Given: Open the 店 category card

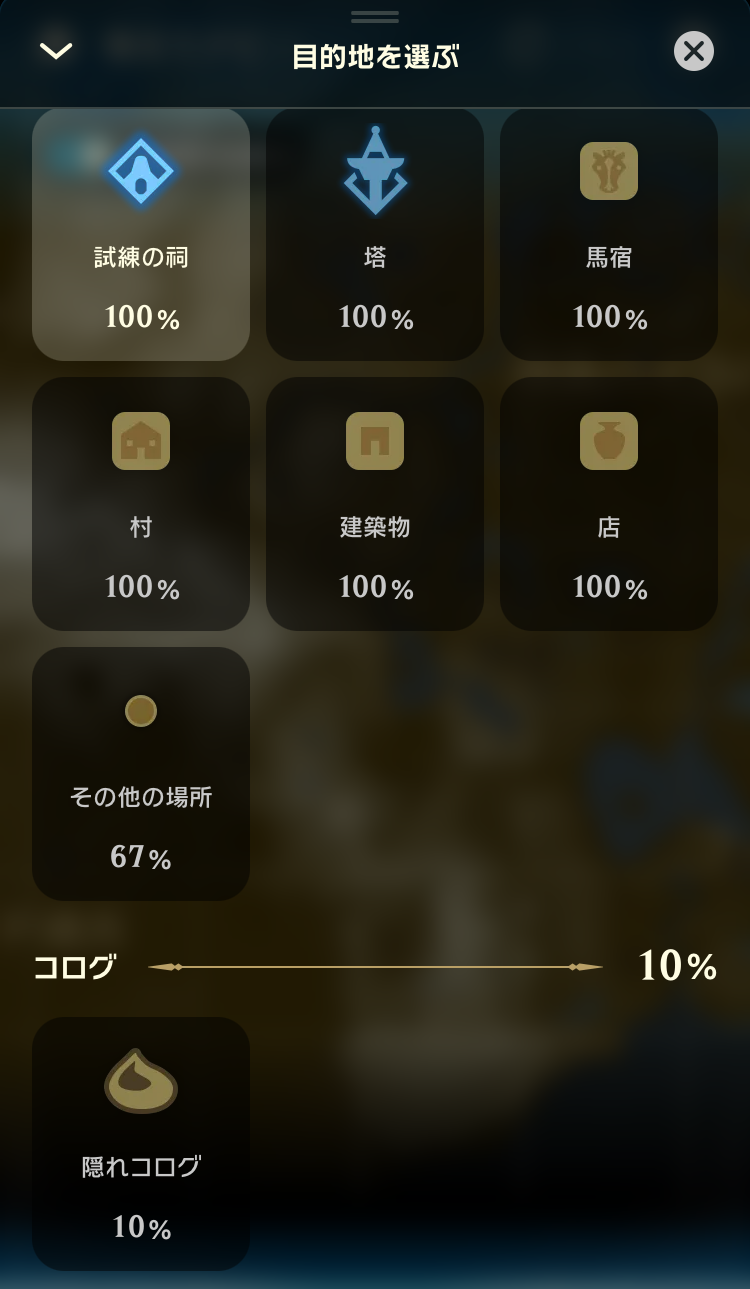Looking at the screenshot, I should 609,504.
